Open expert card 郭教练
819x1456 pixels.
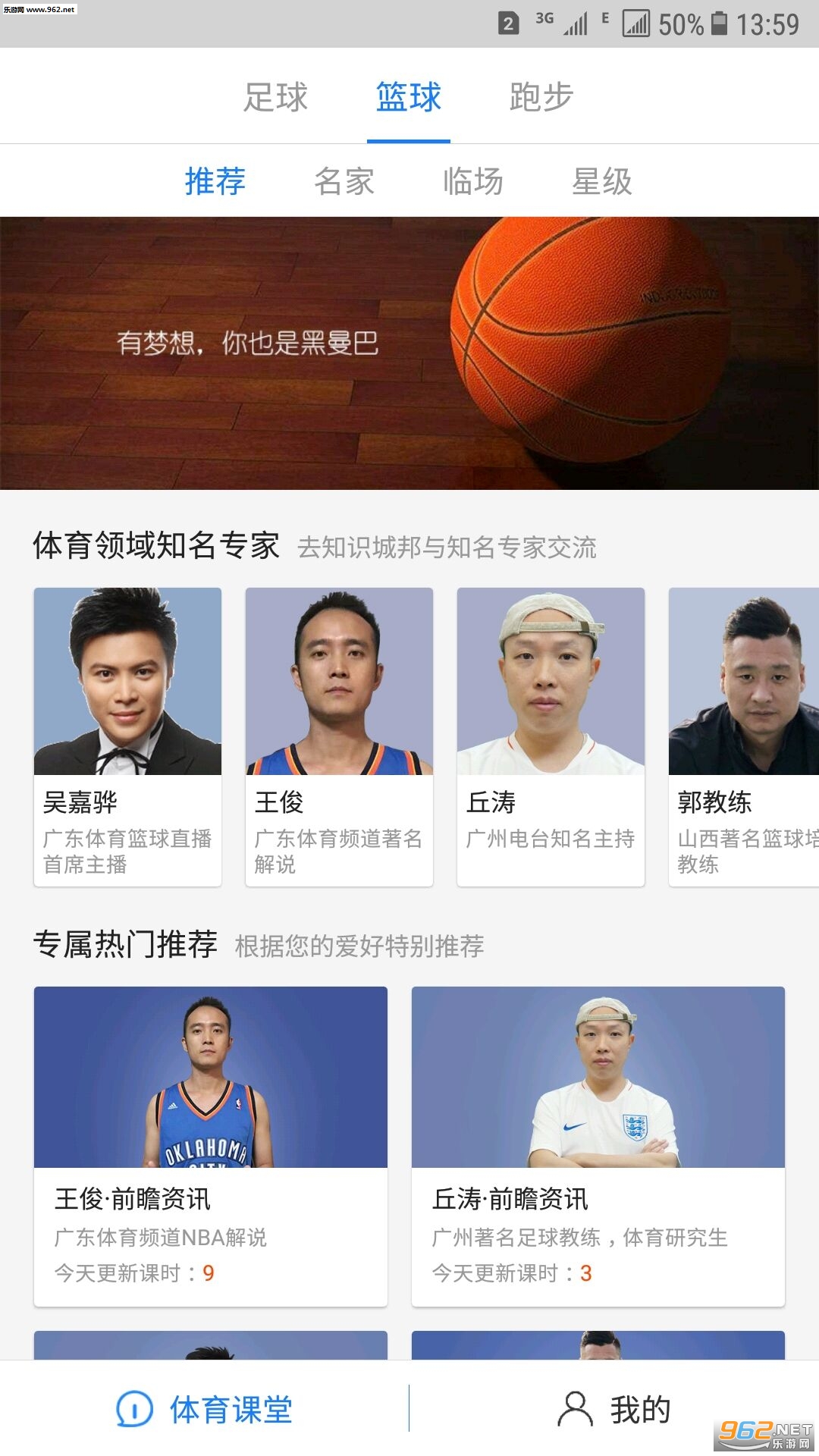[x=743, y=736]
